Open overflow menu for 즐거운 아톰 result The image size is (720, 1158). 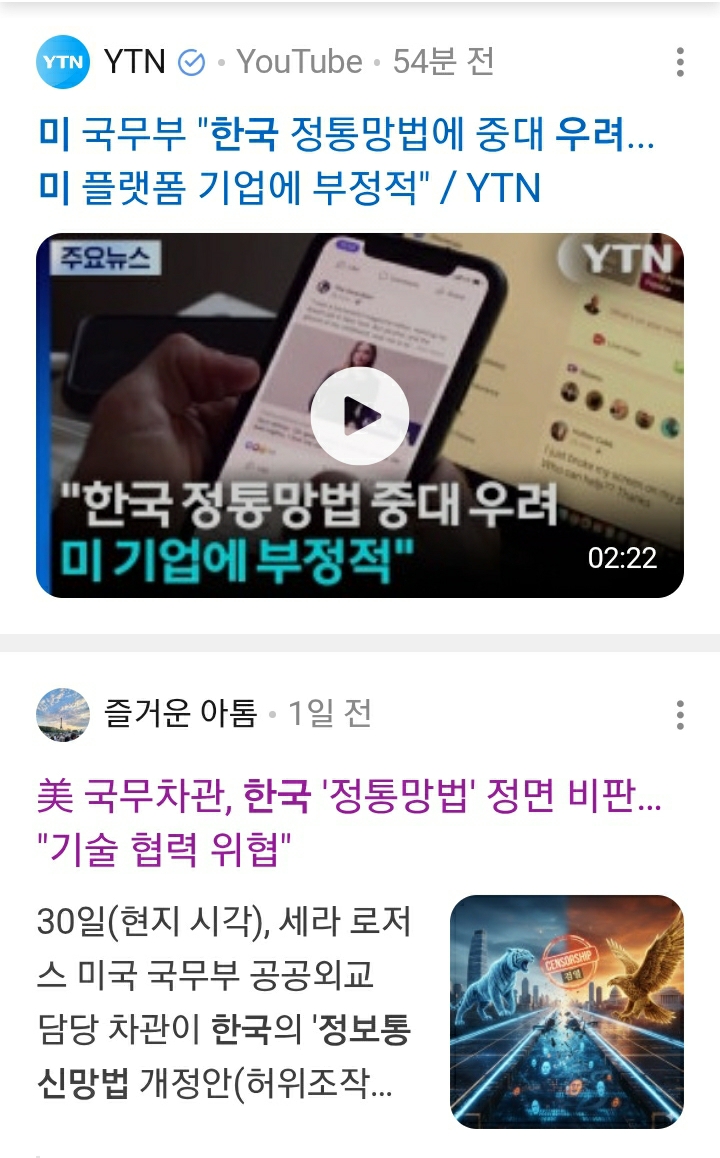[x=680, y=715]
